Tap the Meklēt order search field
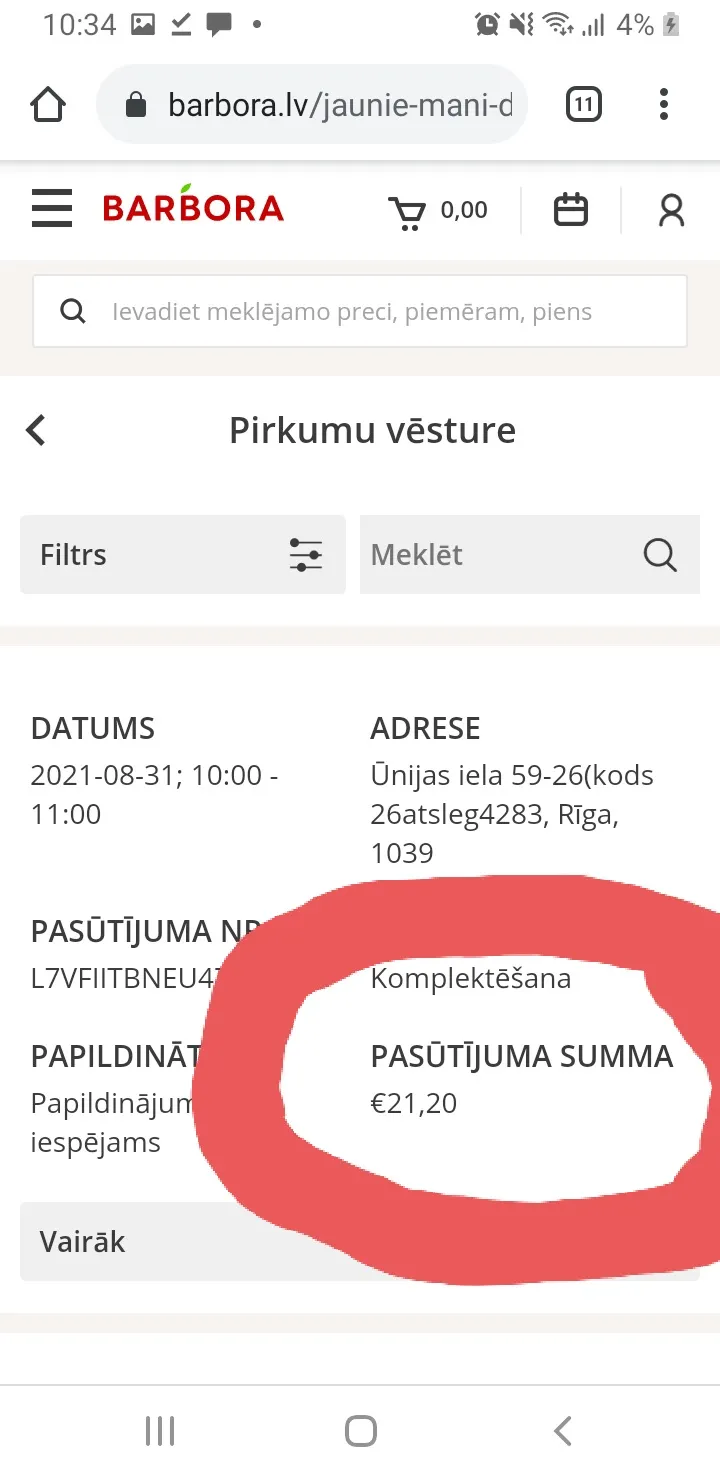Image resolution: width=720 pixels, height=1480 pixels. tap(530, 555)
